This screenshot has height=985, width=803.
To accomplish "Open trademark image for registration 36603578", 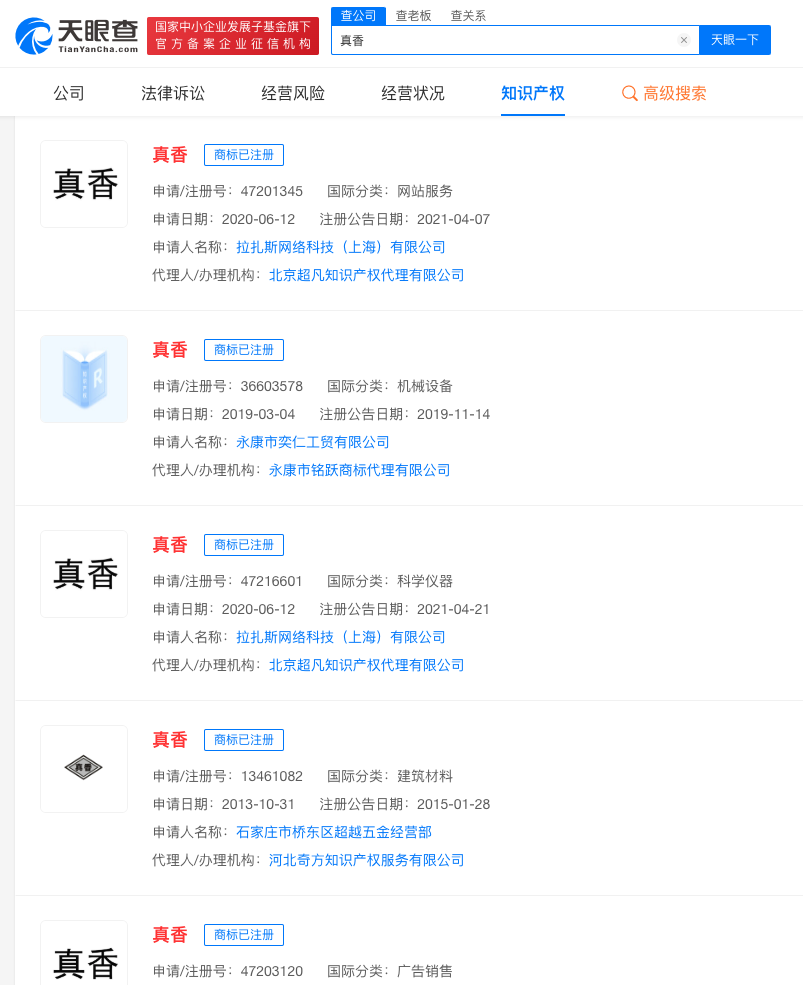I will [84, 379].
